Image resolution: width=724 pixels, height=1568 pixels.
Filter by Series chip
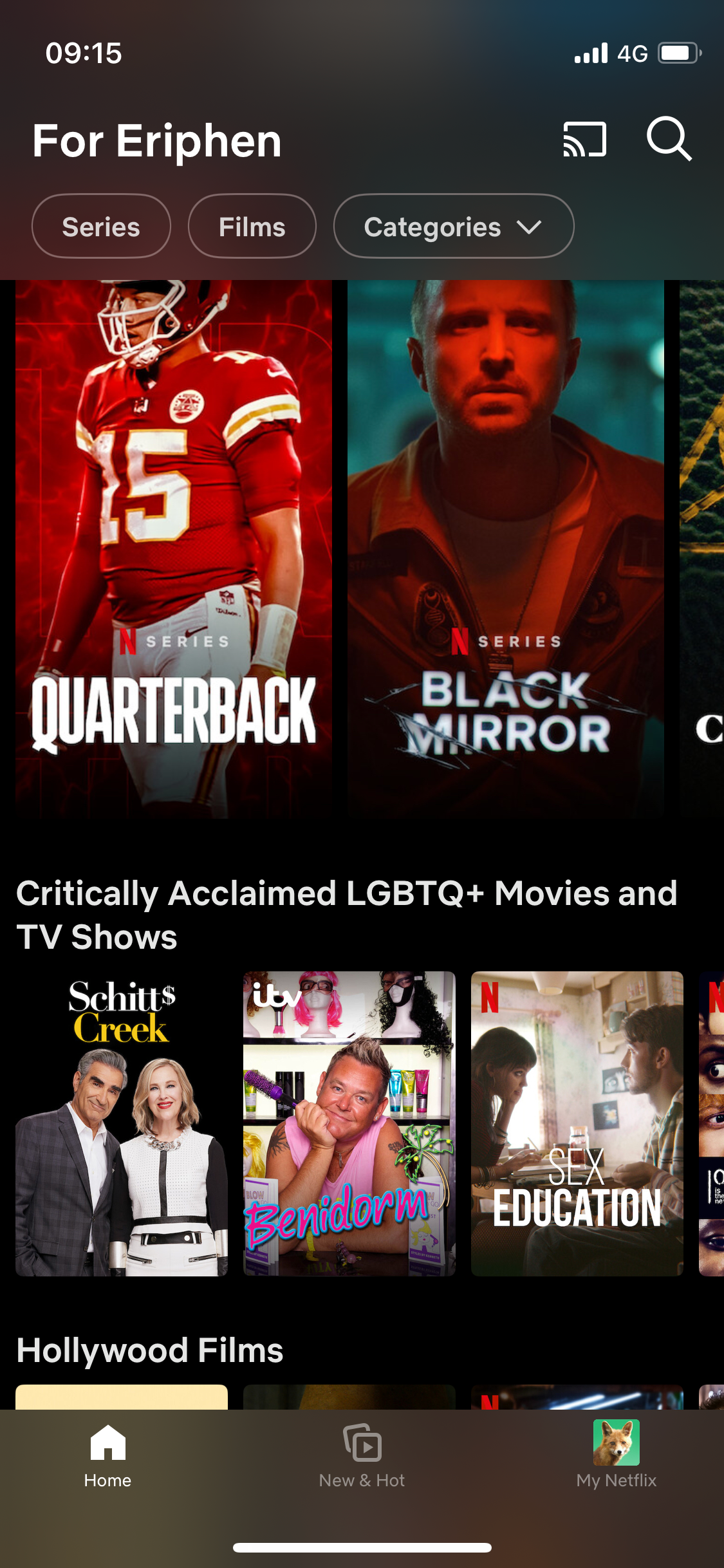[101, 227]
